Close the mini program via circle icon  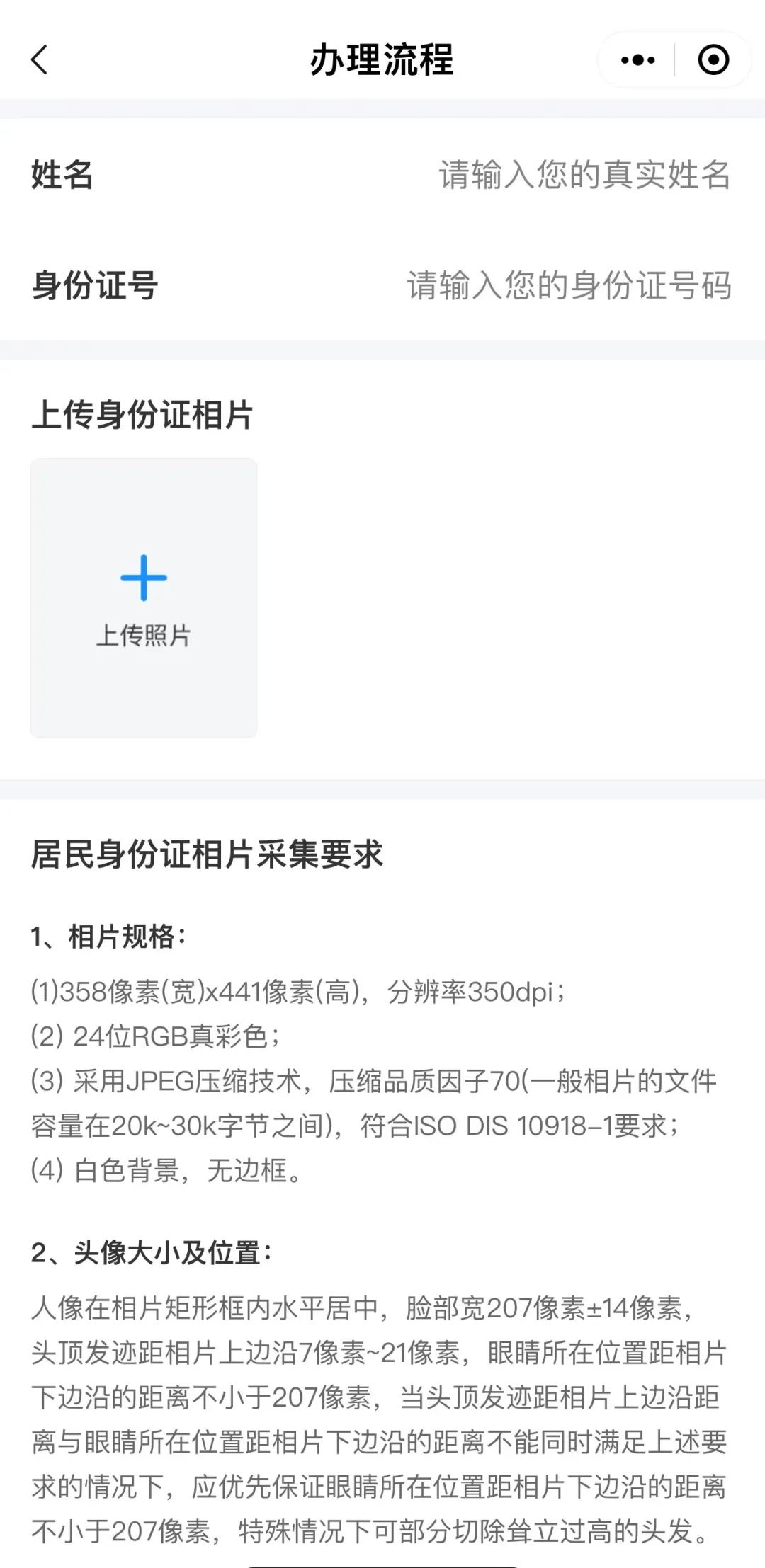point(713,59)
